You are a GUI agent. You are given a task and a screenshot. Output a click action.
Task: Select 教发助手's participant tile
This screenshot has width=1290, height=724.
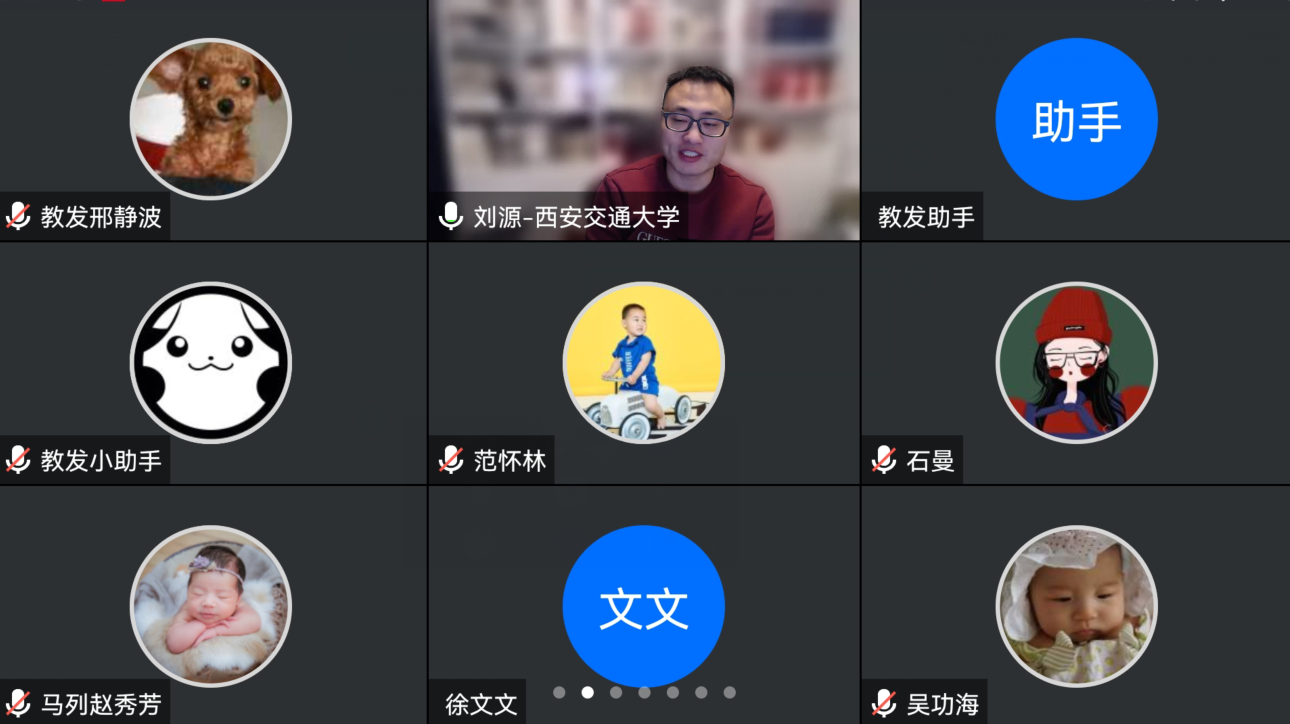point(1076,120)
